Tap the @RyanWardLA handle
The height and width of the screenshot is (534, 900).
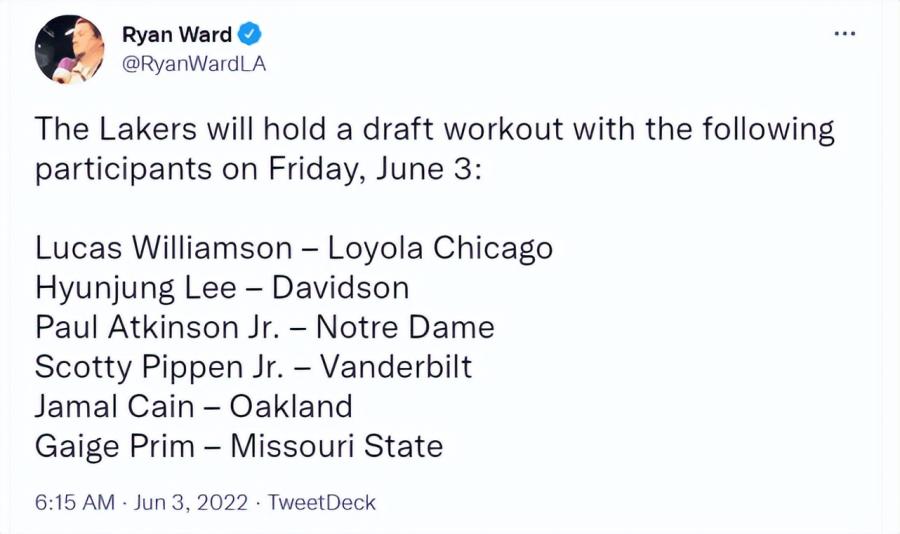point(194,63)
